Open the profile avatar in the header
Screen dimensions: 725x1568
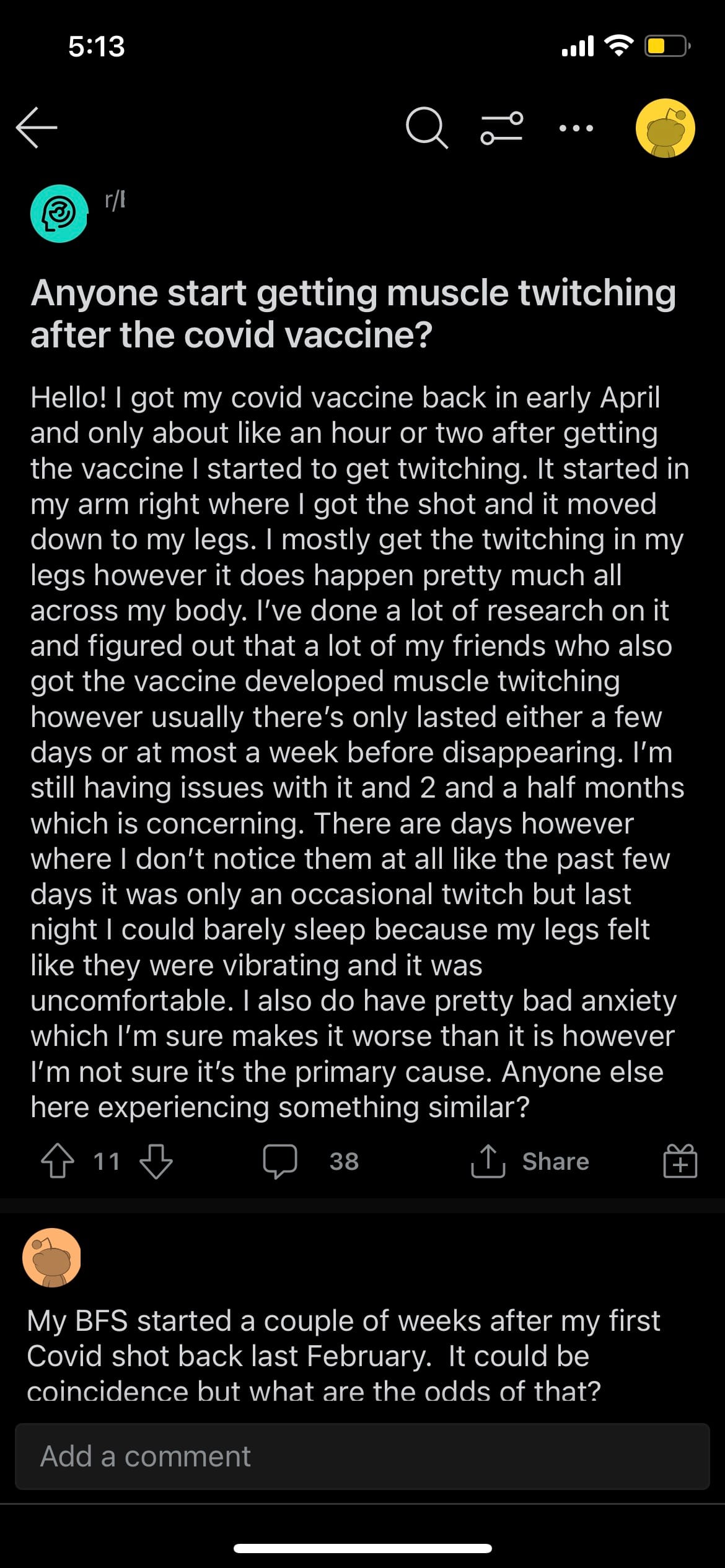(666, 128)
